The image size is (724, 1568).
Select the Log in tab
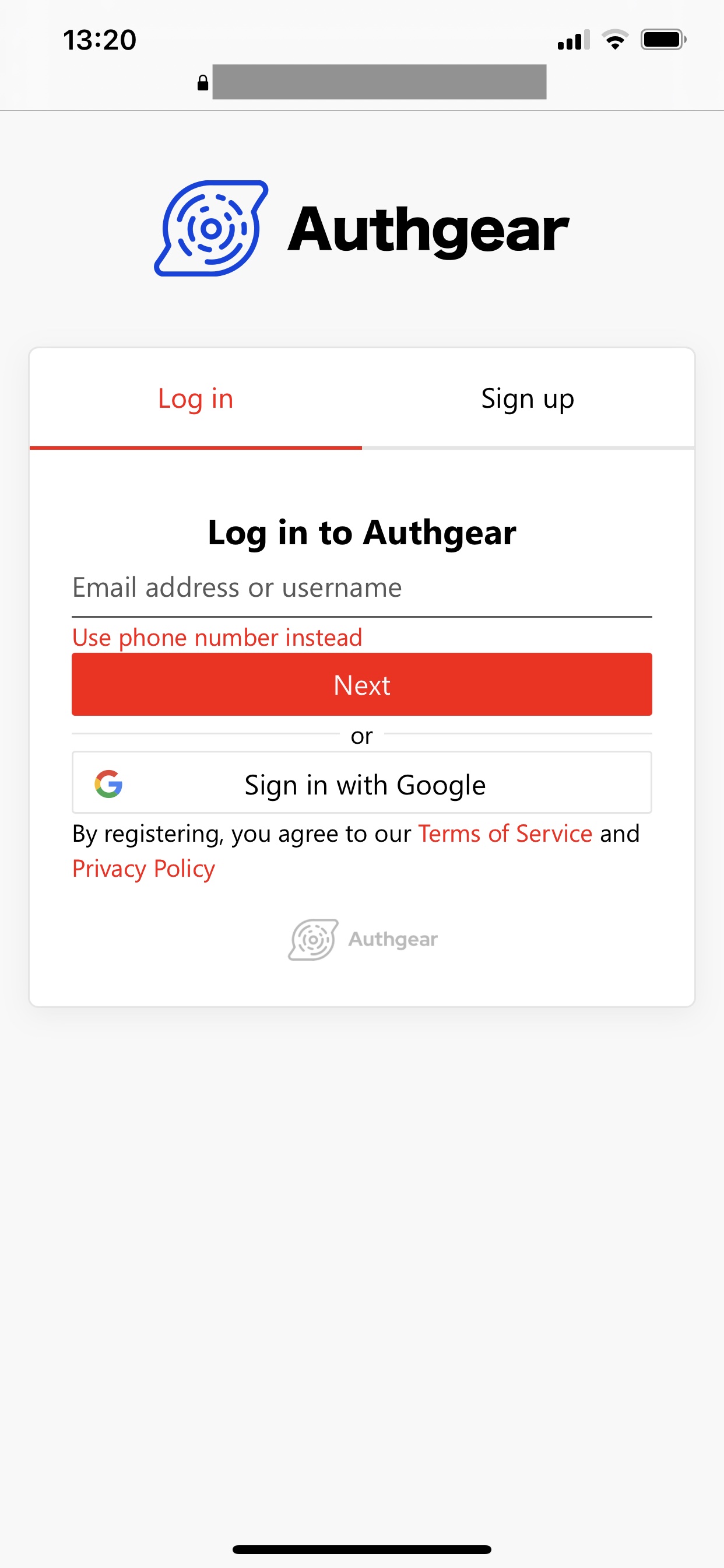tap(195, 398)
